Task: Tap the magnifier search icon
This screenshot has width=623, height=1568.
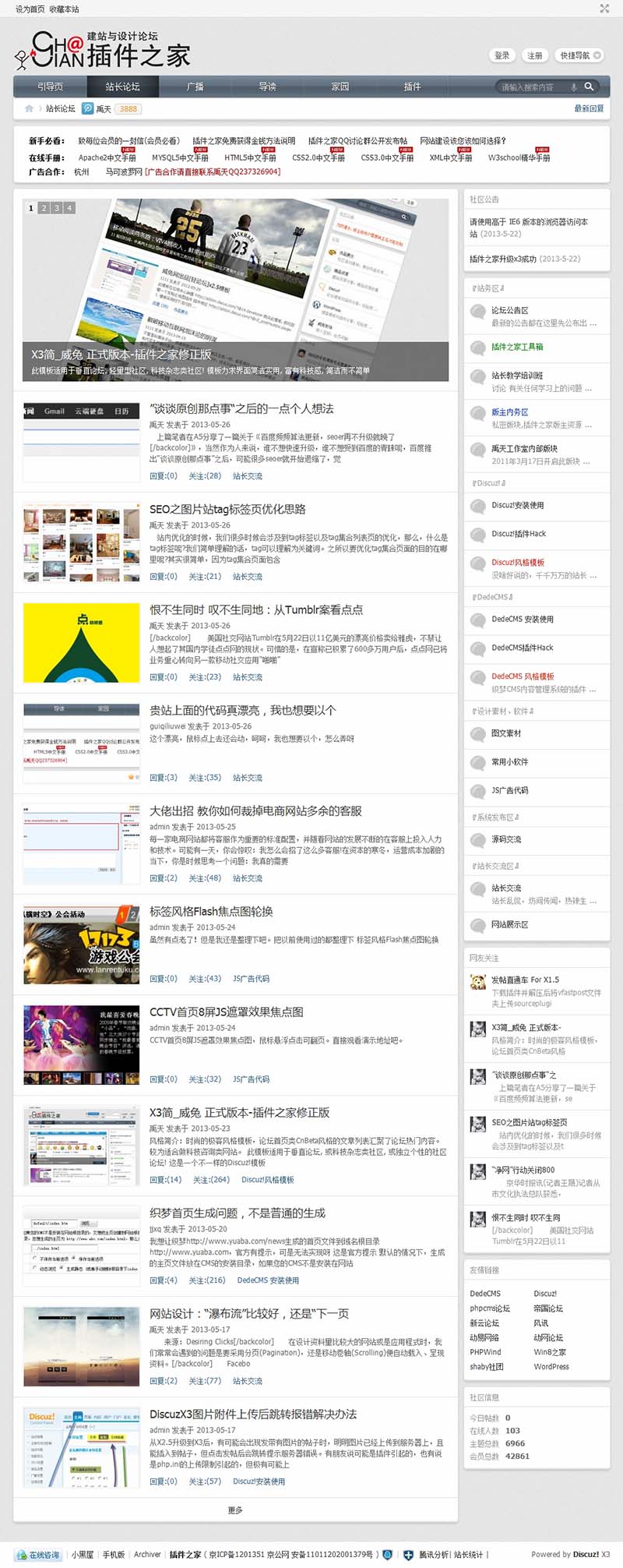Action: click(x=590, y=87)
